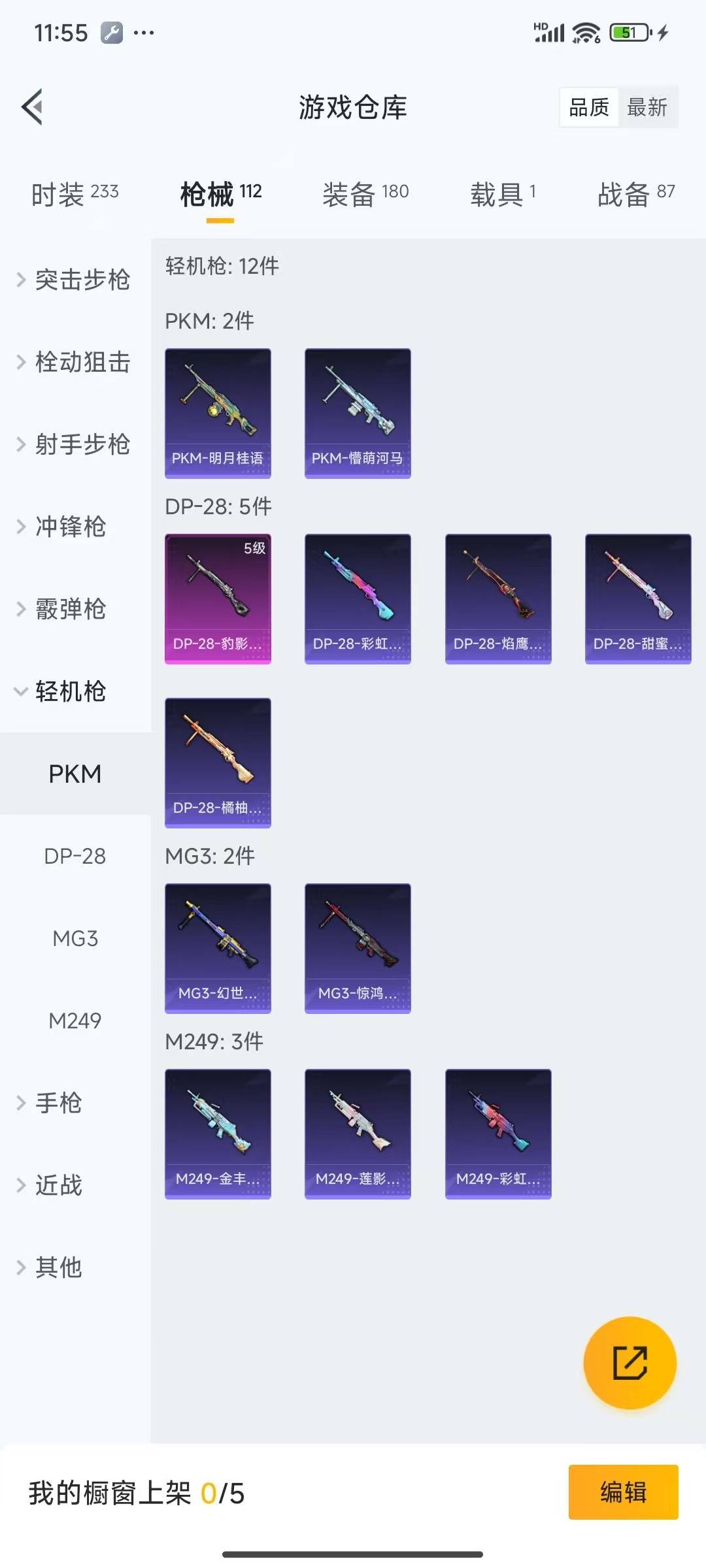
Task: Tap the yellow share floating button
Action: tap(630, 1363)
